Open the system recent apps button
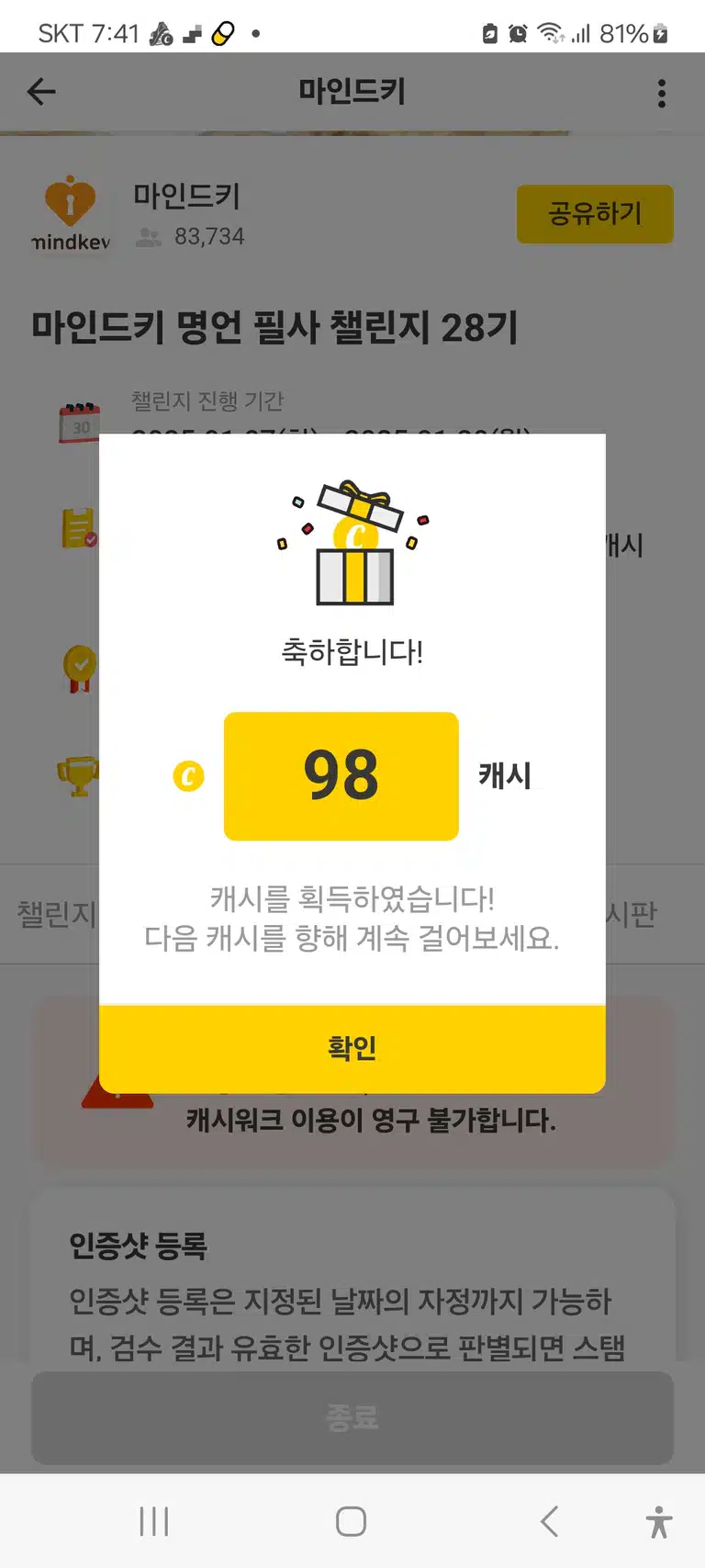 tap(154, 1522)
